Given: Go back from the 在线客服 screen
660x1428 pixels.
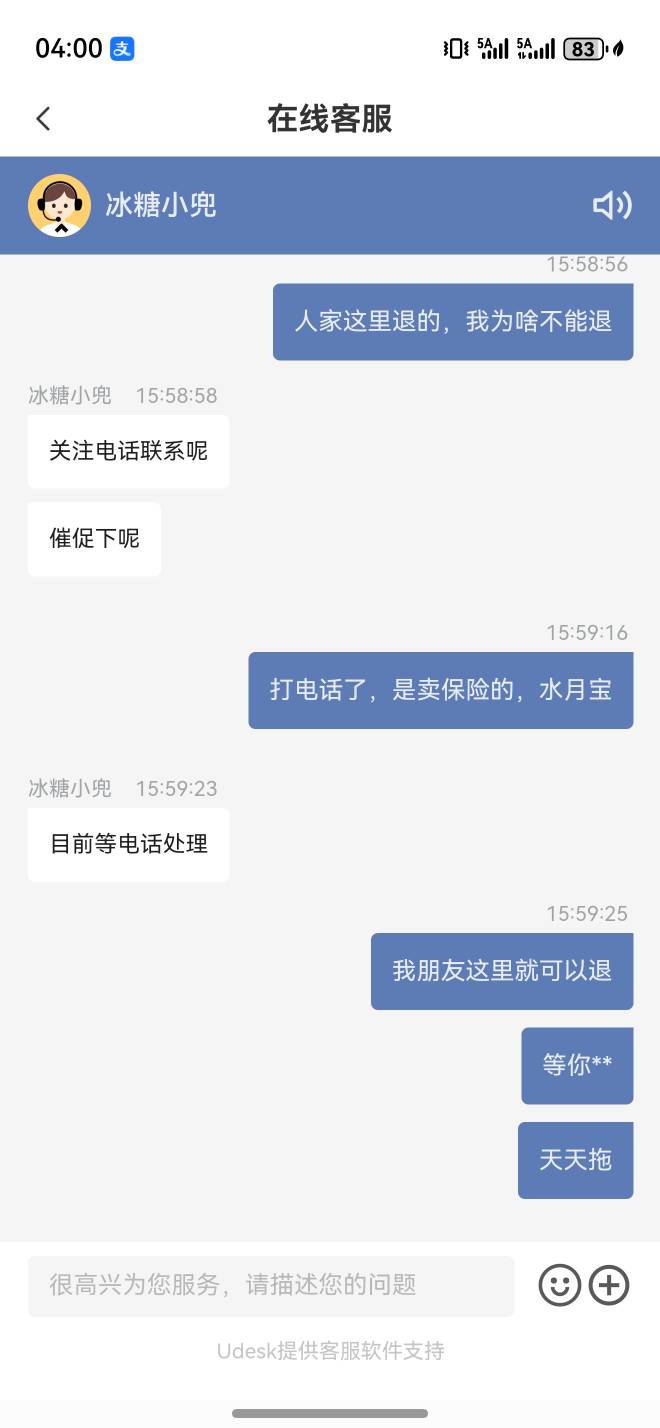Looking at the screenshot, I should [43, 119].
